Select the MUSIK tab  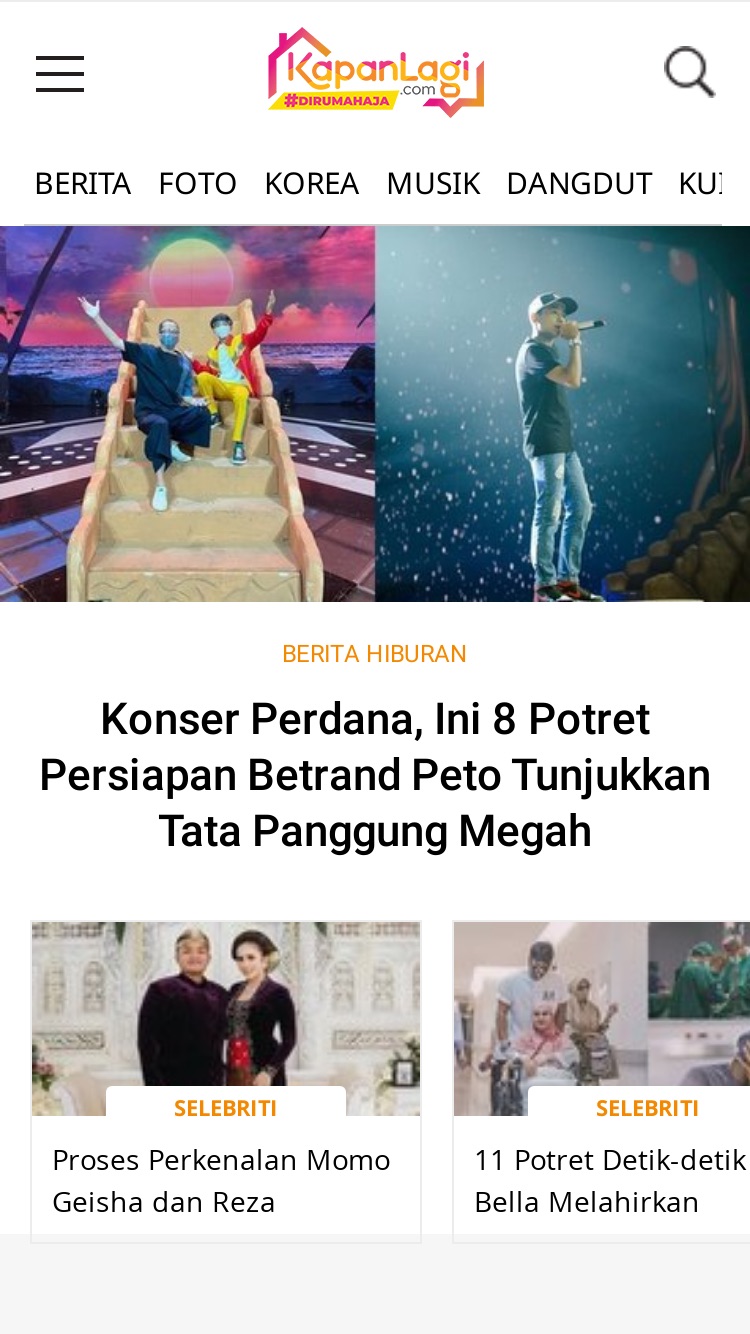(x=433, y=184)
